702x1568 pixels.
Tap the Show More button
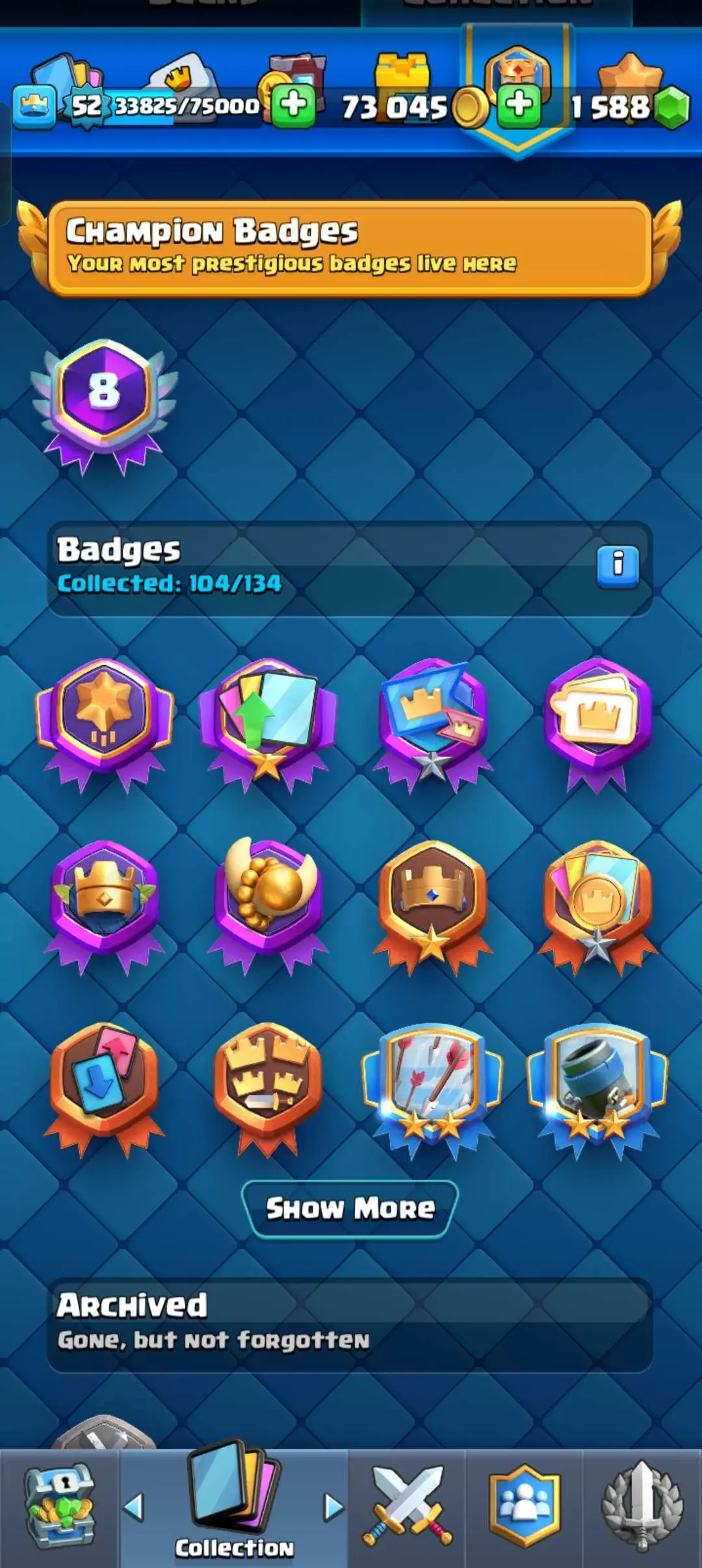coord(350,1209)
